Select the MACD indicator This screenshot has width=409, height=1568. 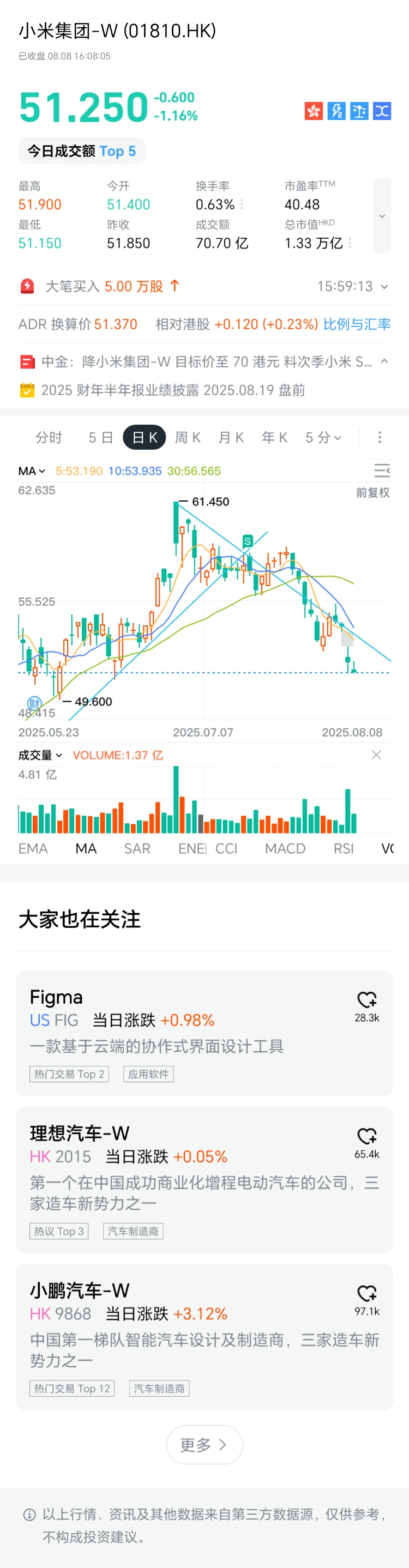click(x=285, y=848)
